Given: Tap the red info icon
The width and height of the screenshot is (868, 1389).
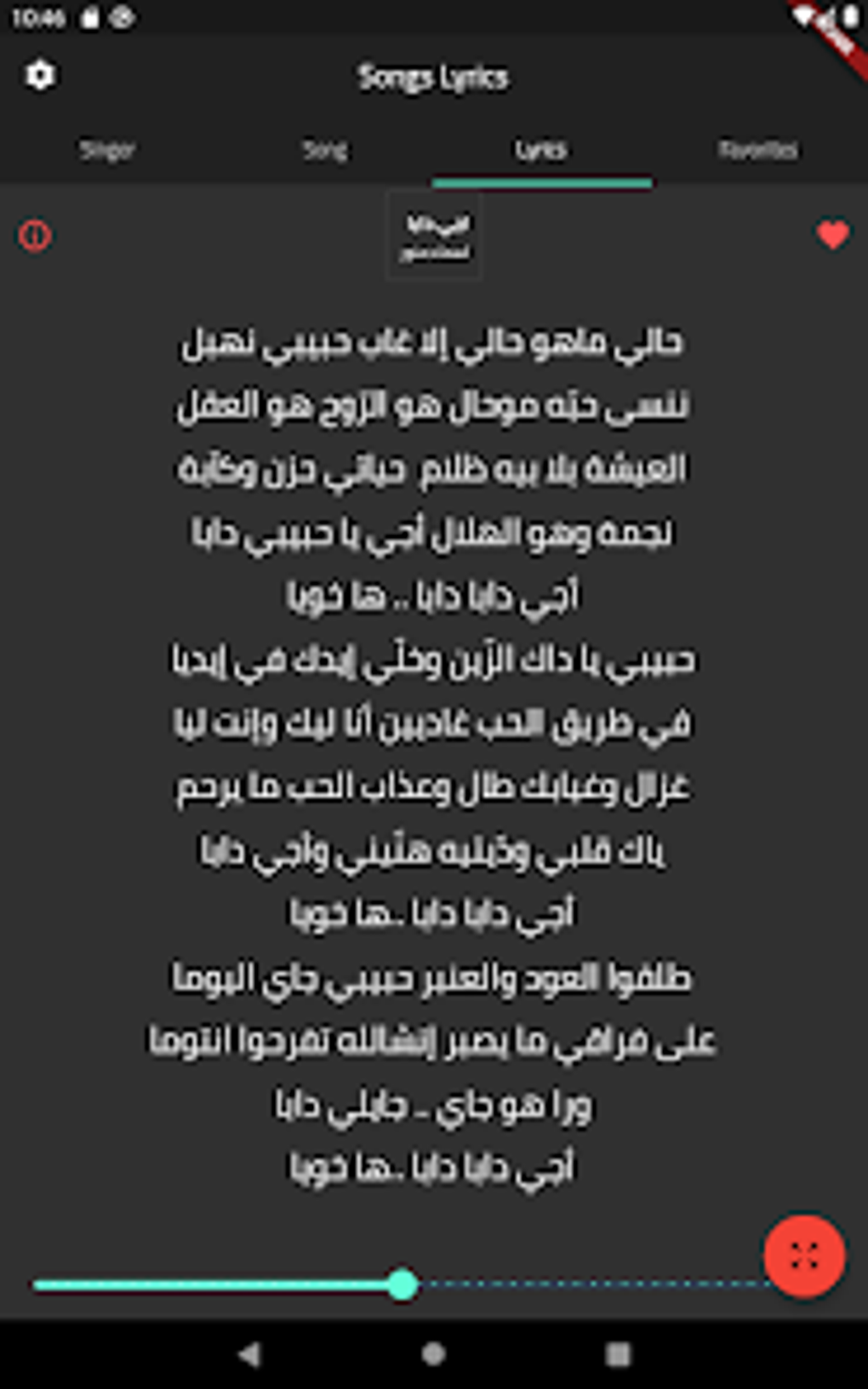Looking at the screenshot, I should (x=35, y=235).
